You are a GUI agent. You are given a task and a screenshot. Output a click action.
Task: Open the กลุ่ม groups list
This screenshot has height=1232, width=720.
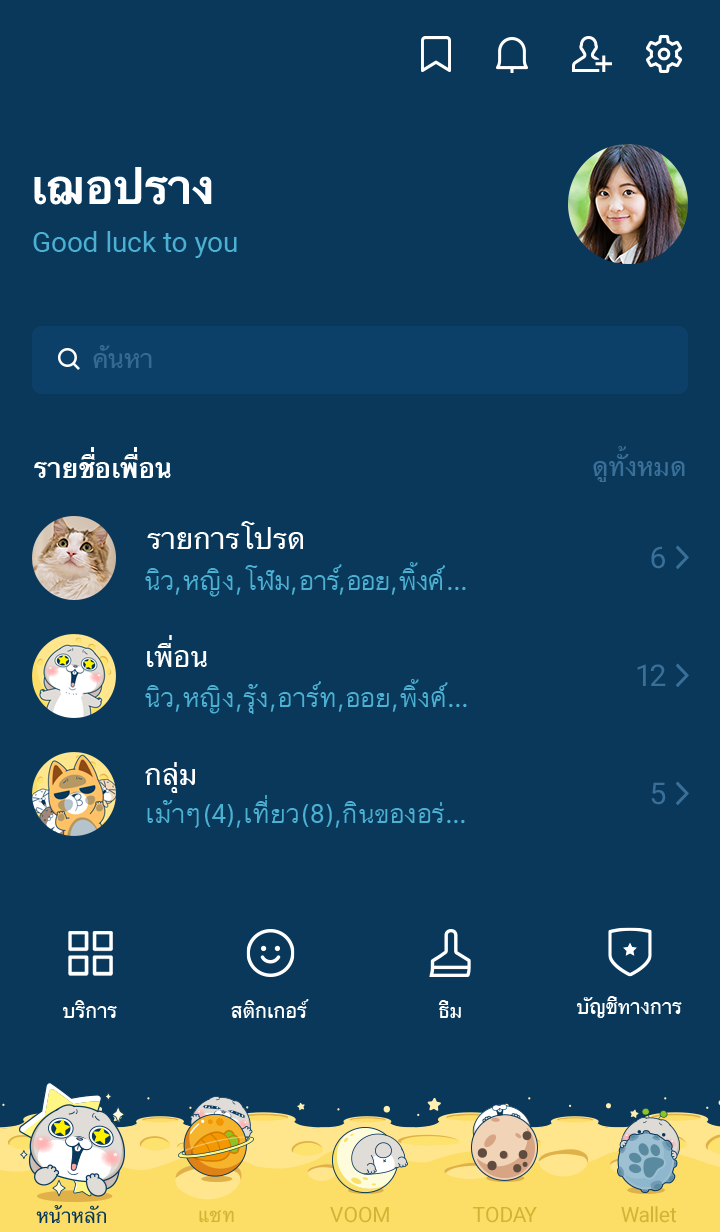[x=360, y=794]
